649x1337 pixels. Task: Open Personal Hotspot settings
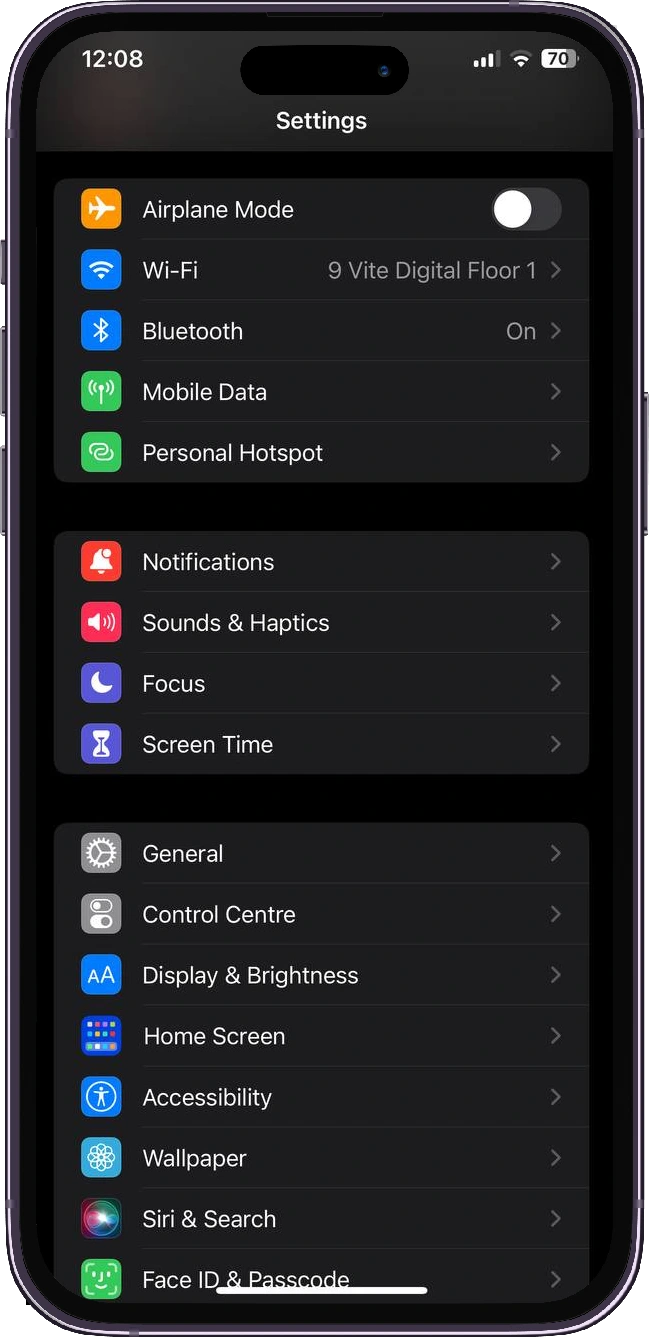321,452
